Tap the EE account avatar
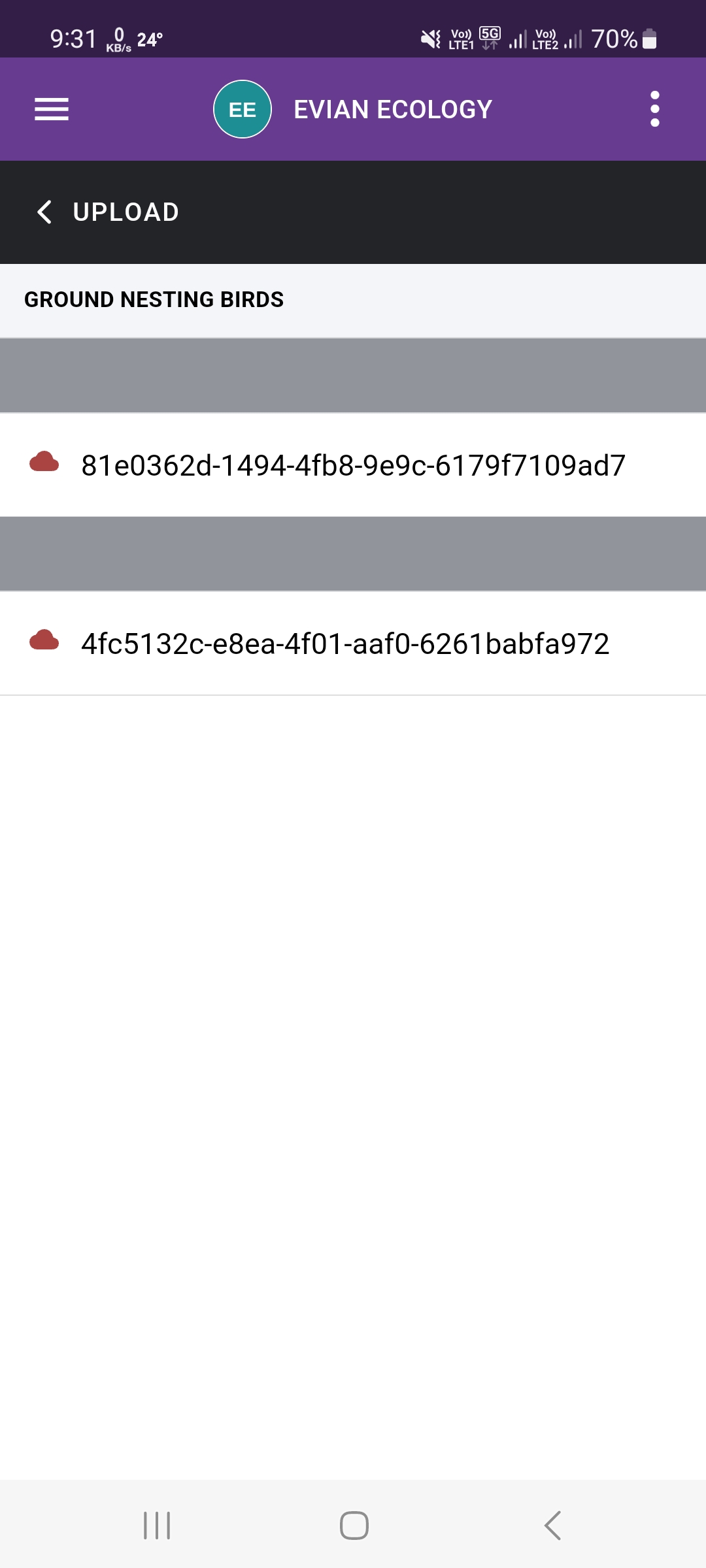The height and width of the screenshot is (1568, 706). pyautogui.click(x=243, y=109)
